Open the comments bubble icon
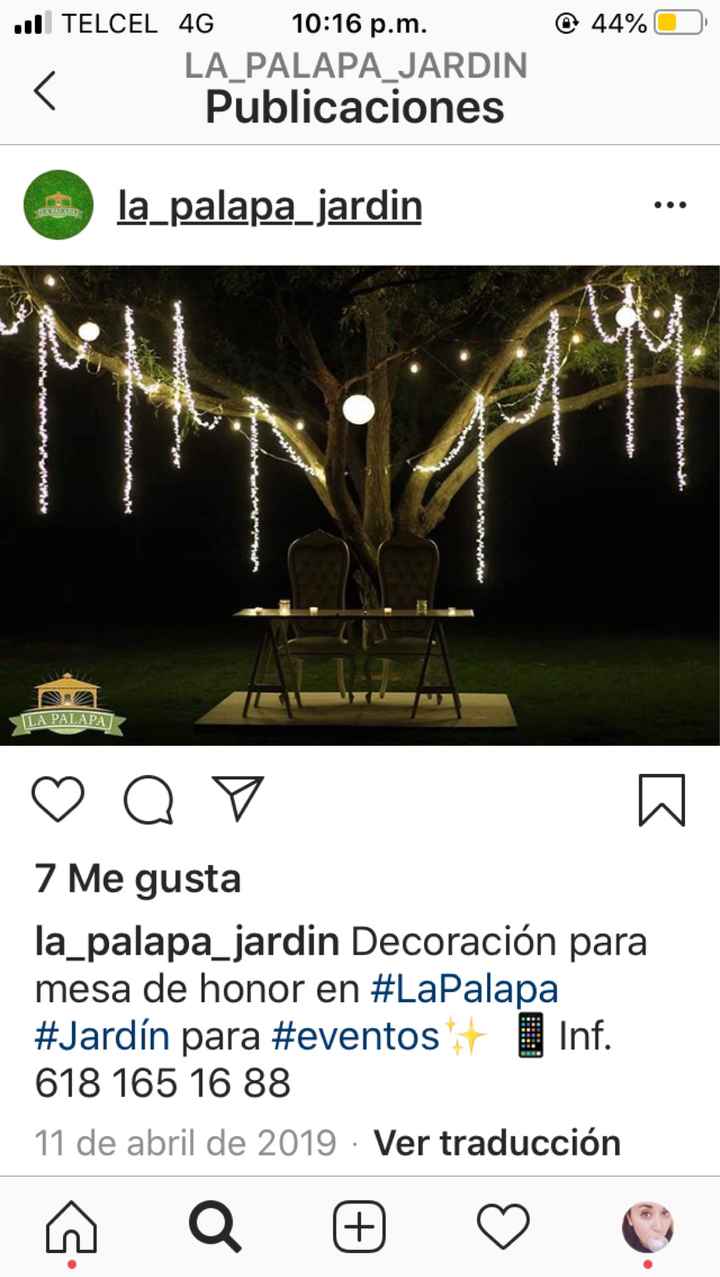The width and height of the screenshot is (720, 1277). tap(148, 799)
